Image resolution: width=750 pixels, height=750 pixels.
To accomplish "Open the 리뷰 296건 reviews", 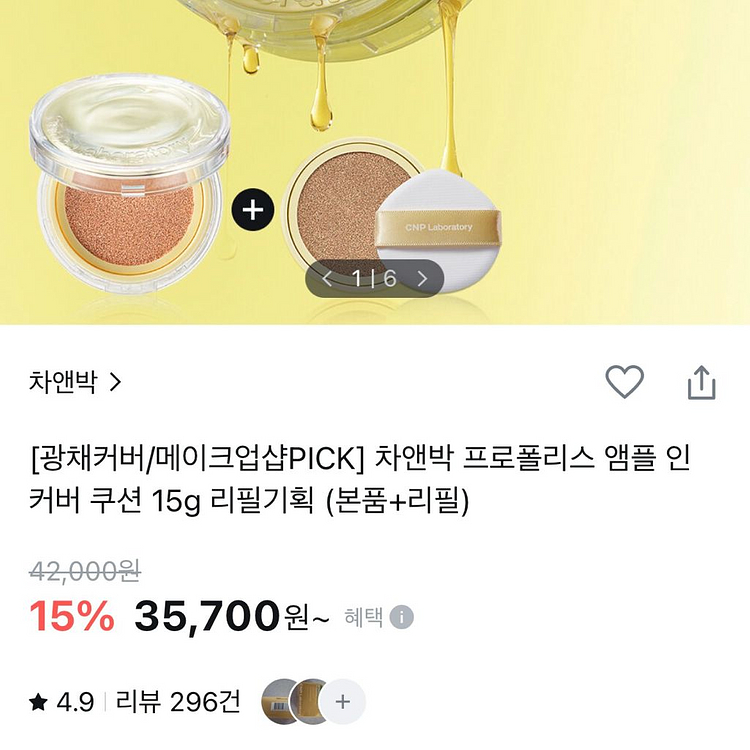I will pos(179,702).
